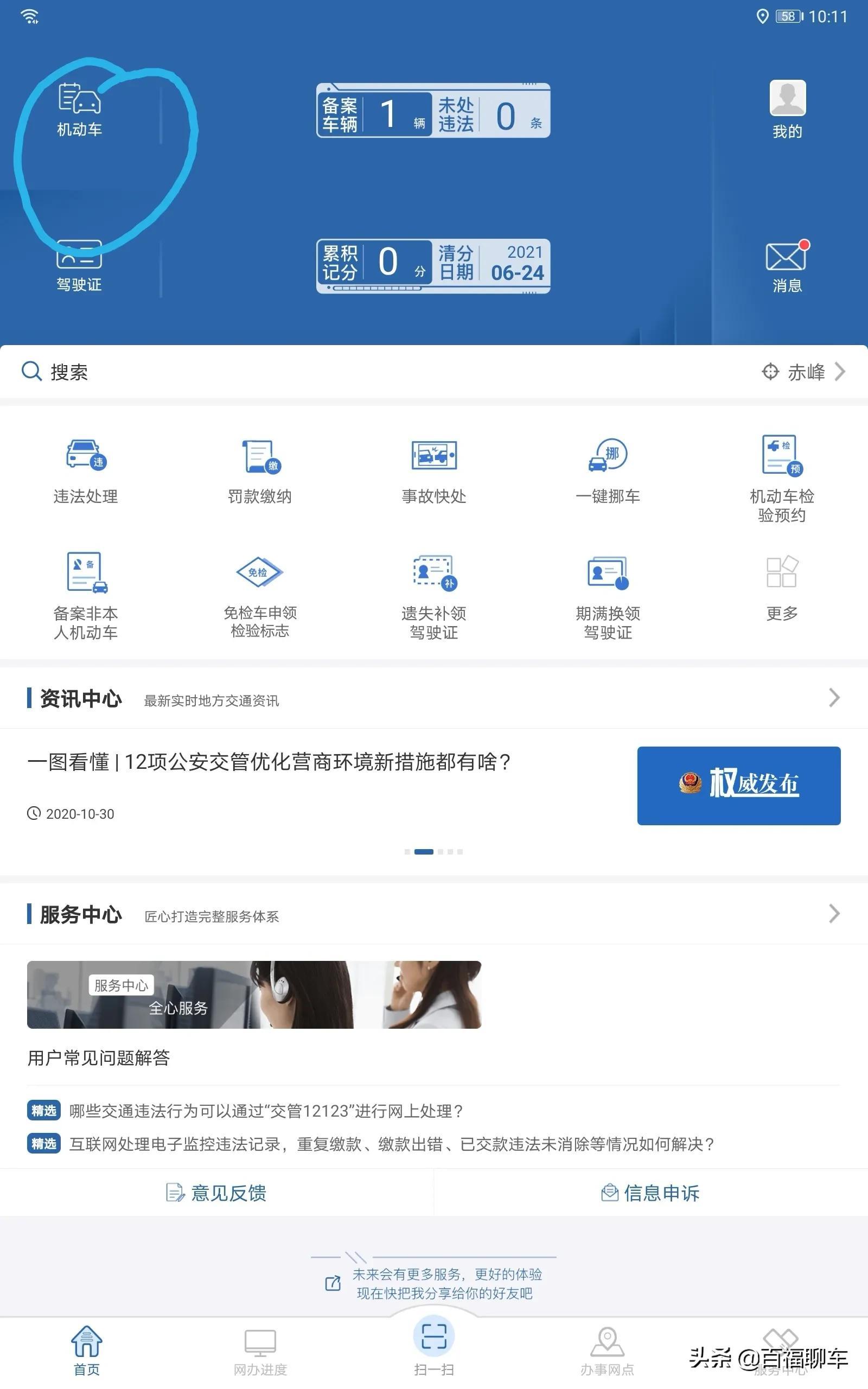
Task: Open the 服务中心 banner card
Action: click(x=254, y=995)
